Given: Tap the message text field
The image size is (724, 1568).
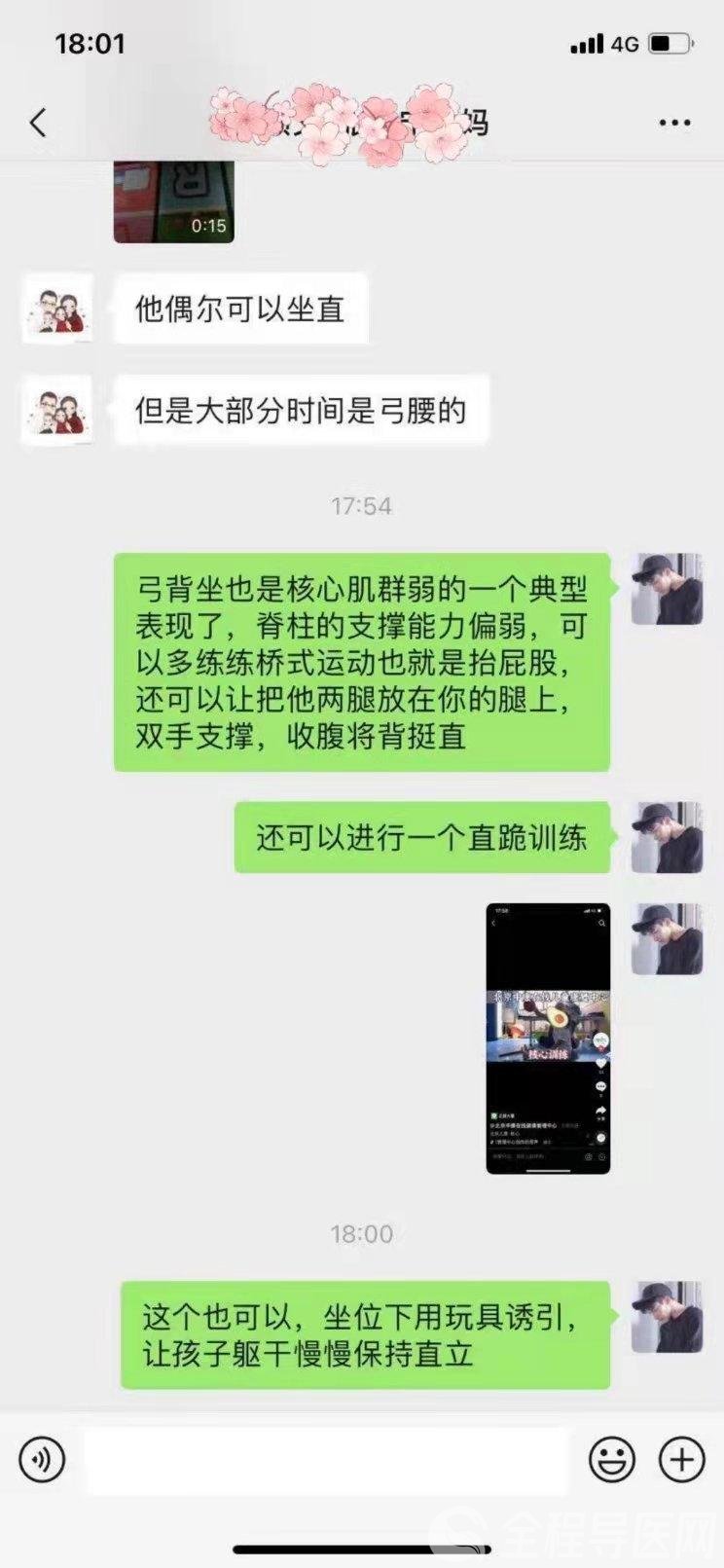Looking at the screenshot, I should [326, 1460].
